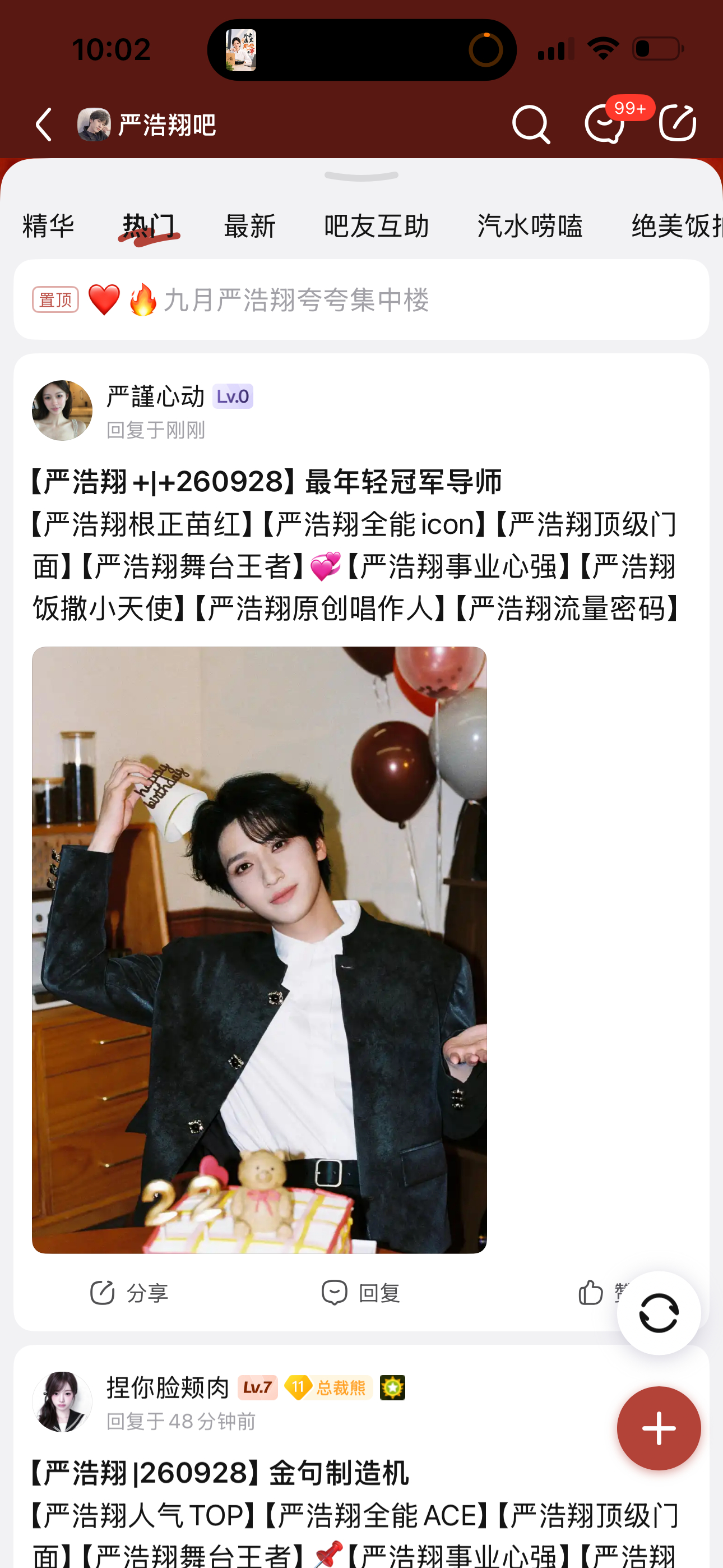Tap the share icon in the top bar
723x1568 pixels.
coord(678,123)
